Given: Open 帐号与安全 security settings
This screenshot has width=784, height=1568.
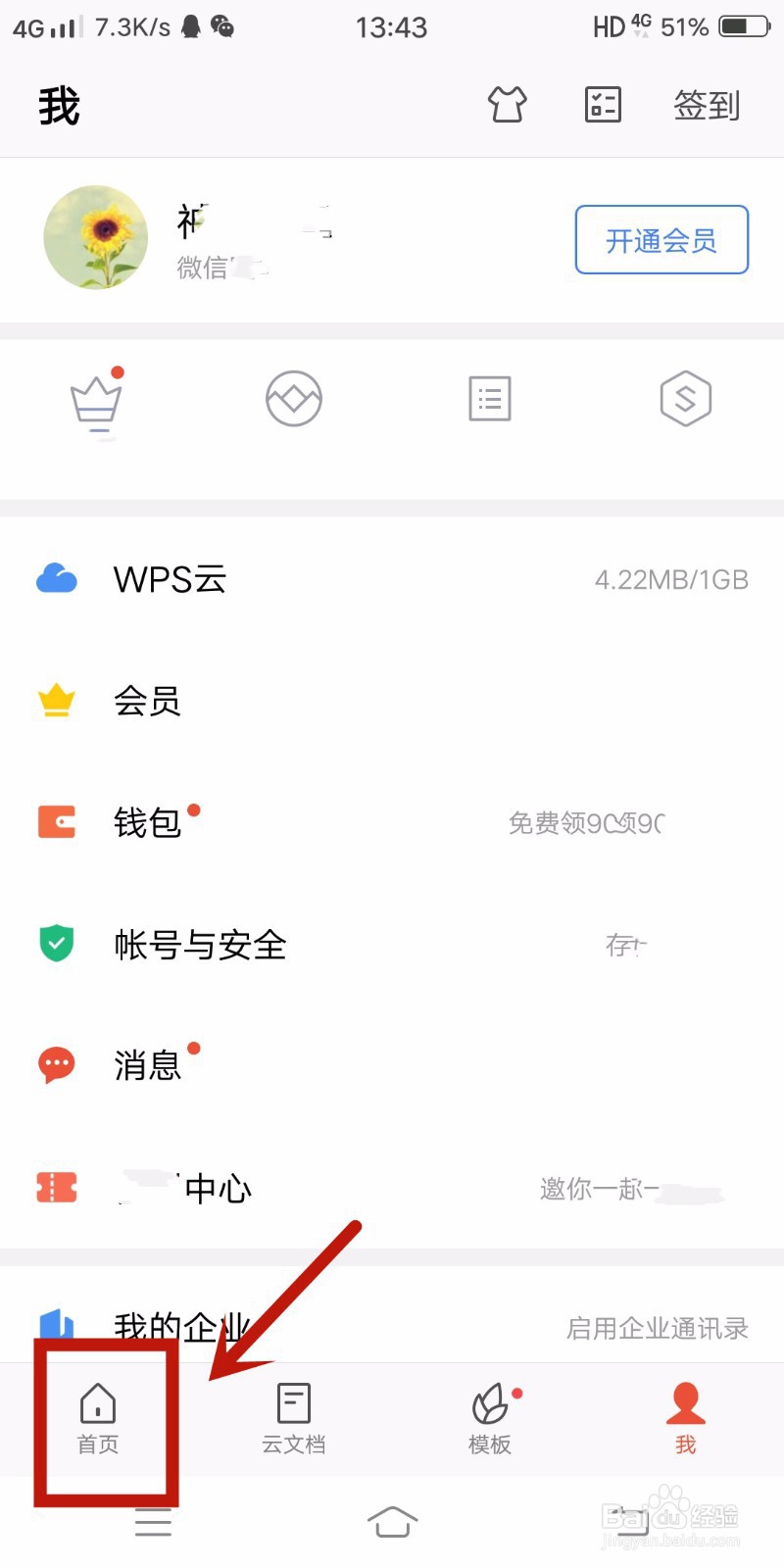Looking at the screenshot, I should coord(200,945).
